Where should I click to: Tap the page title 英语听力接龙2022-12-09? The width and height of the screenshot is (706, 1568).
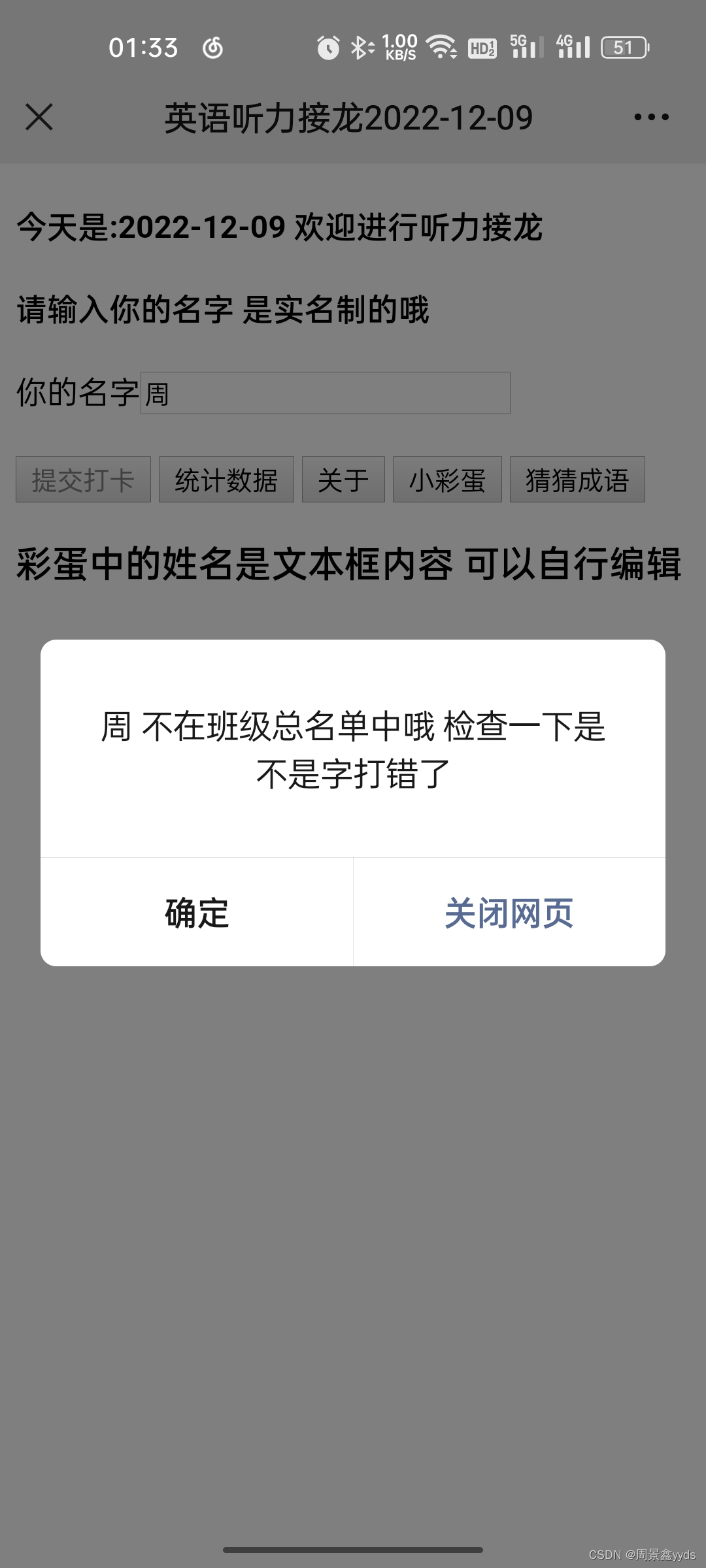click(x=348, y=118)
